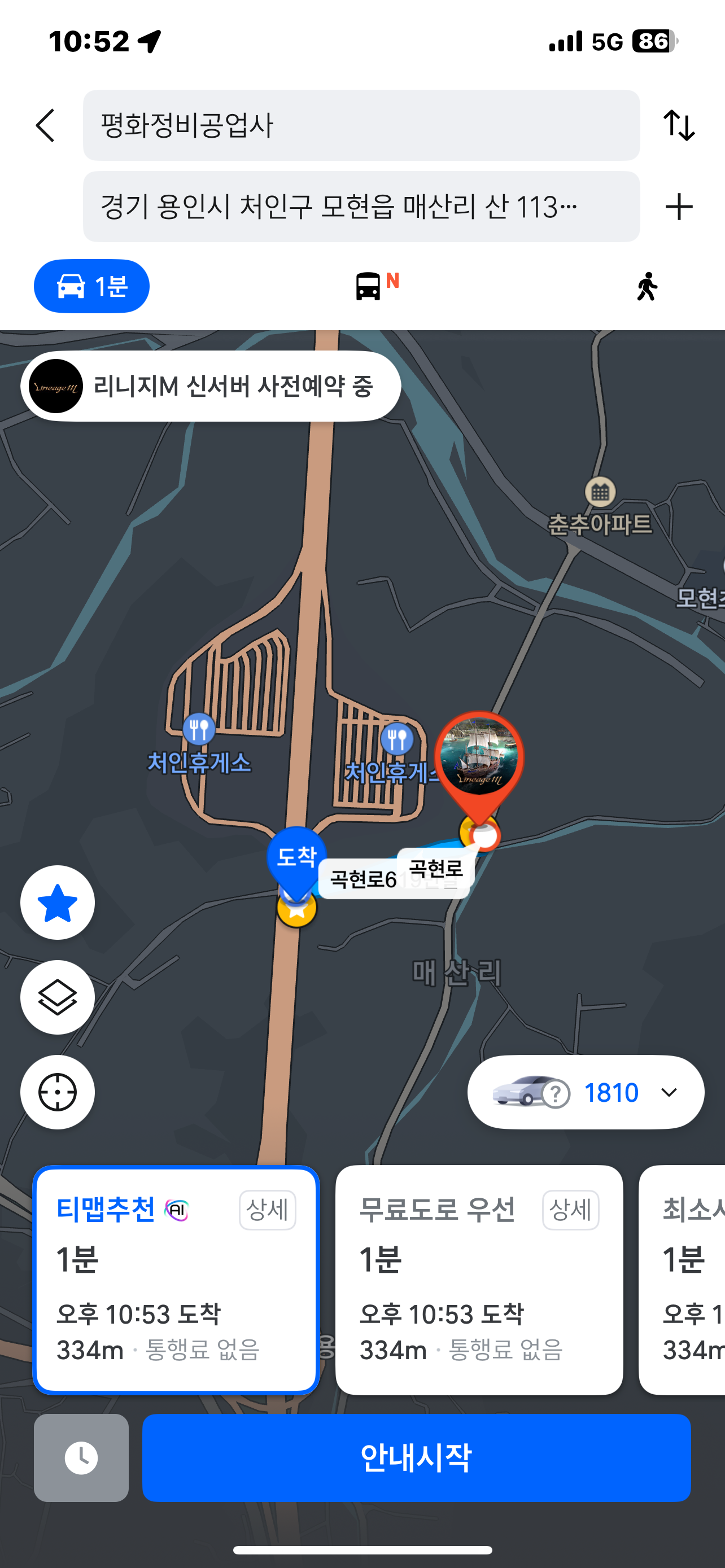
Task: Tap the destination address field
Action: [341, 207]
